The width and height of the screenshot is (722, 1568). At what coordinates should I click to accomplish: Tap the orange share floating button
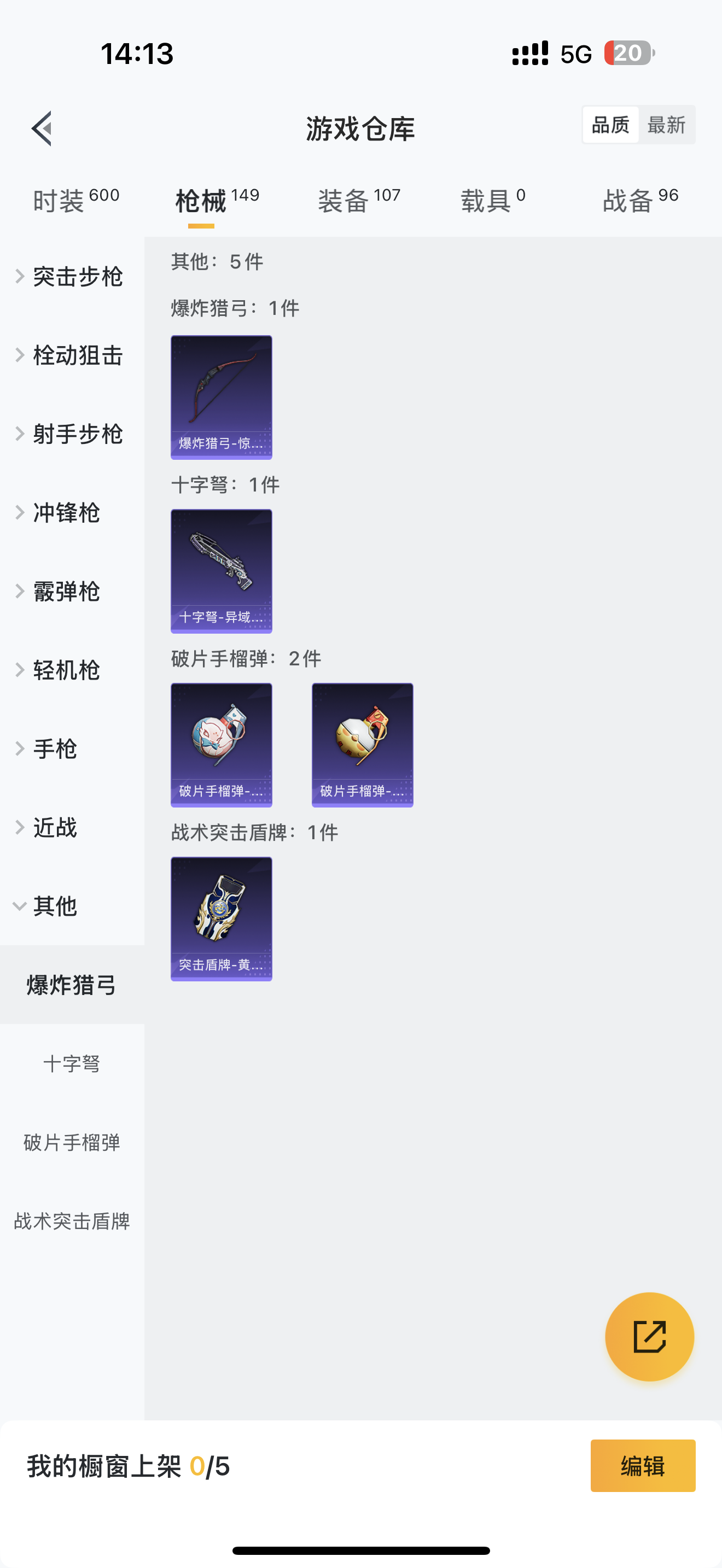649,1337
